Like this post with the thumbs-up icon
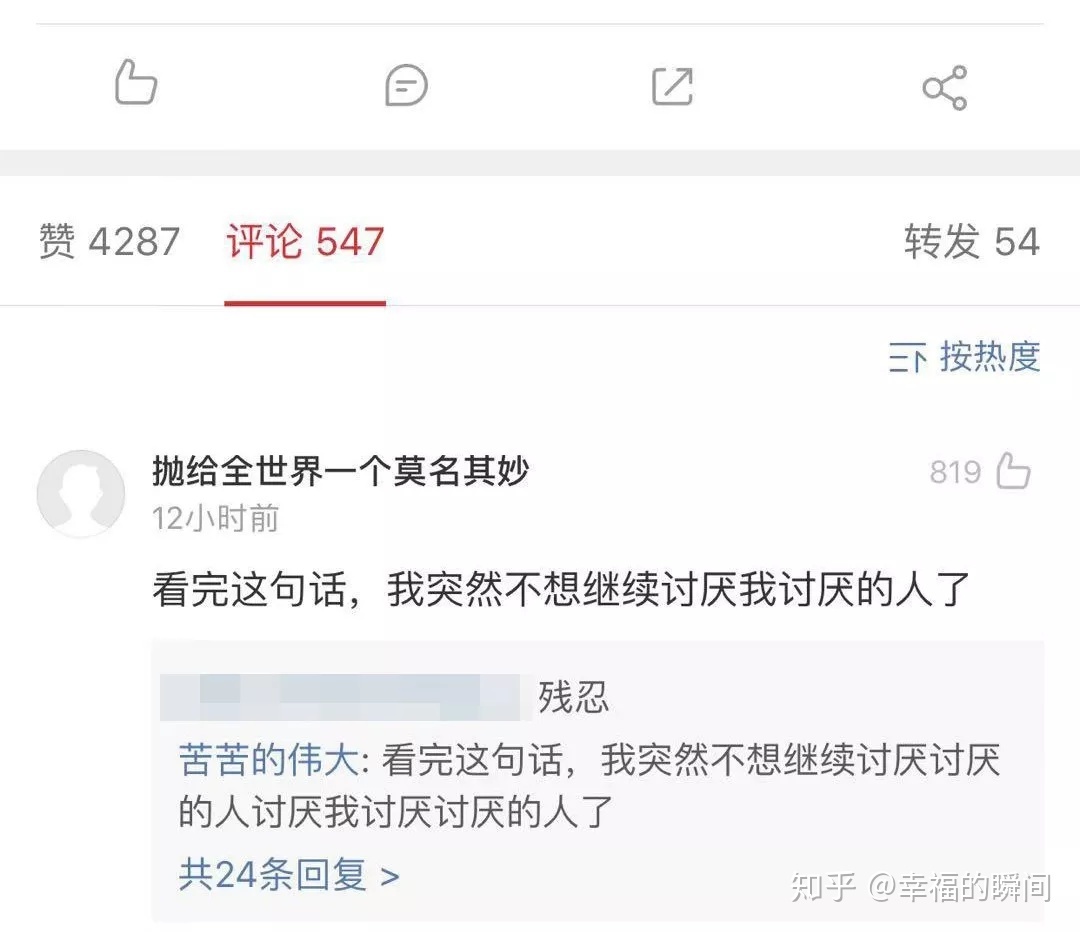1080x932 pixels. [x=136, y=83]
